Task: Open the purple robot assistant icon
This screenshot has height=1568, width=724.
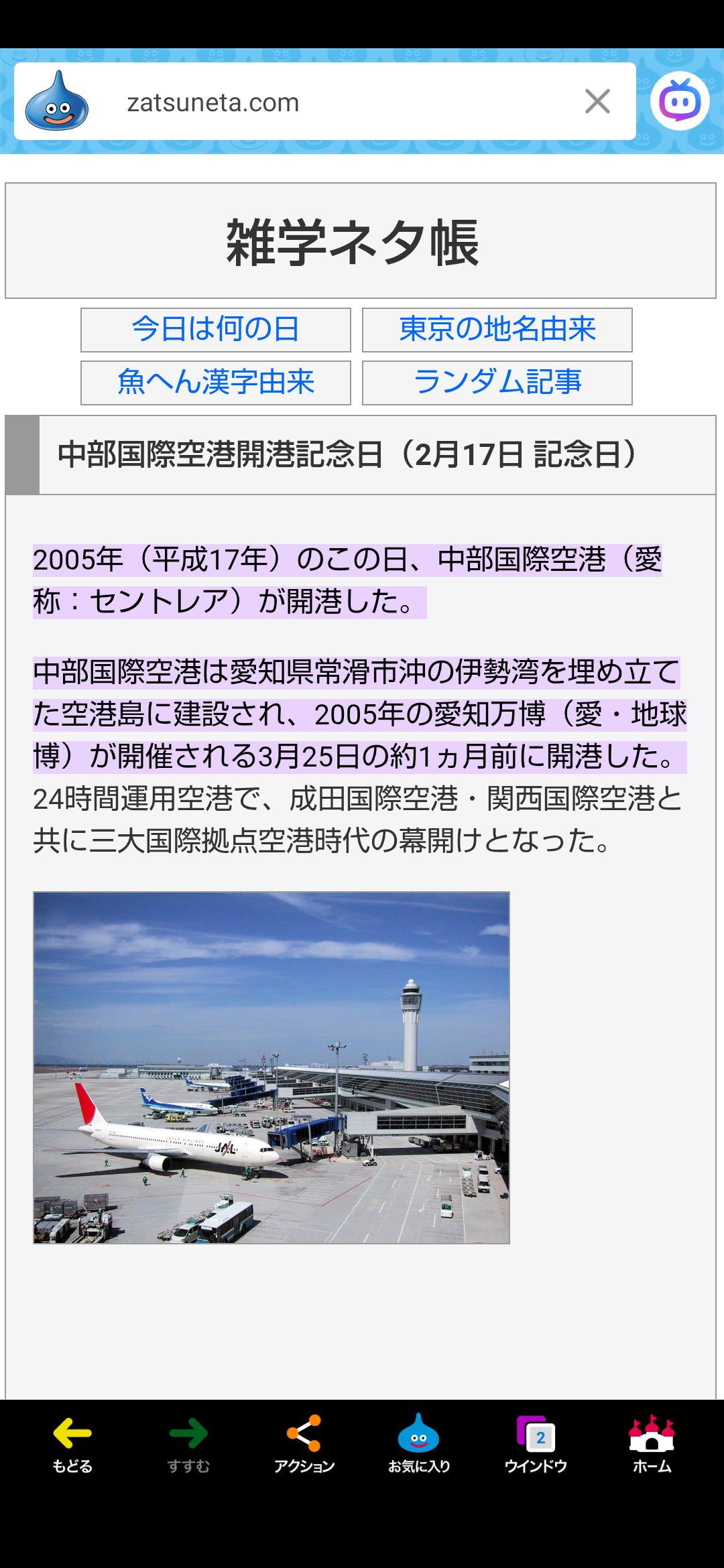Action: [680, 101]
